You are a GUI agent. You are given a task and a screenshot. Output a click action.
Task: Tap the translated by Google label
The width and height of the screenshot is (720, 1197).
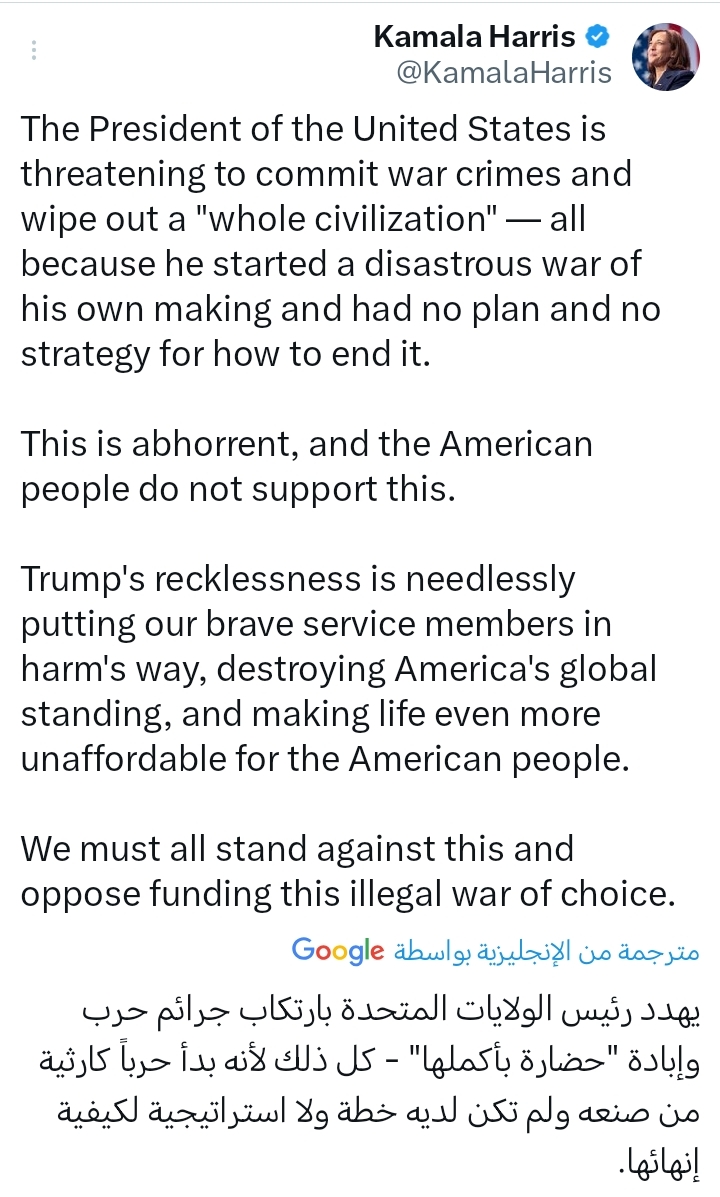pos(496,950)
